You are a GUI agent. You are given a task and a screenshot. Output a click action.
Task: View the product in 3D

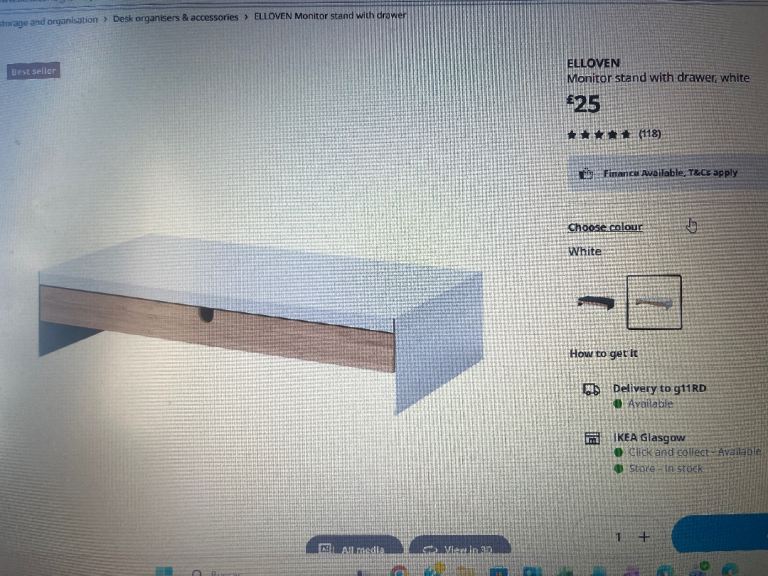459,548
